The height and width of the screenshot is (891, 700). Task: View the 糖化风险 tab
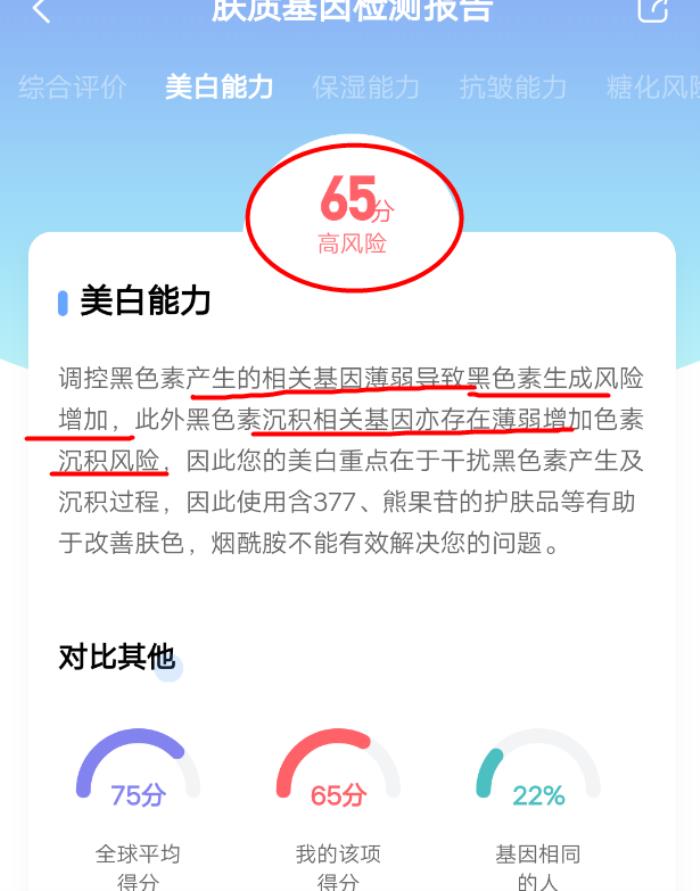click(652, 87)
